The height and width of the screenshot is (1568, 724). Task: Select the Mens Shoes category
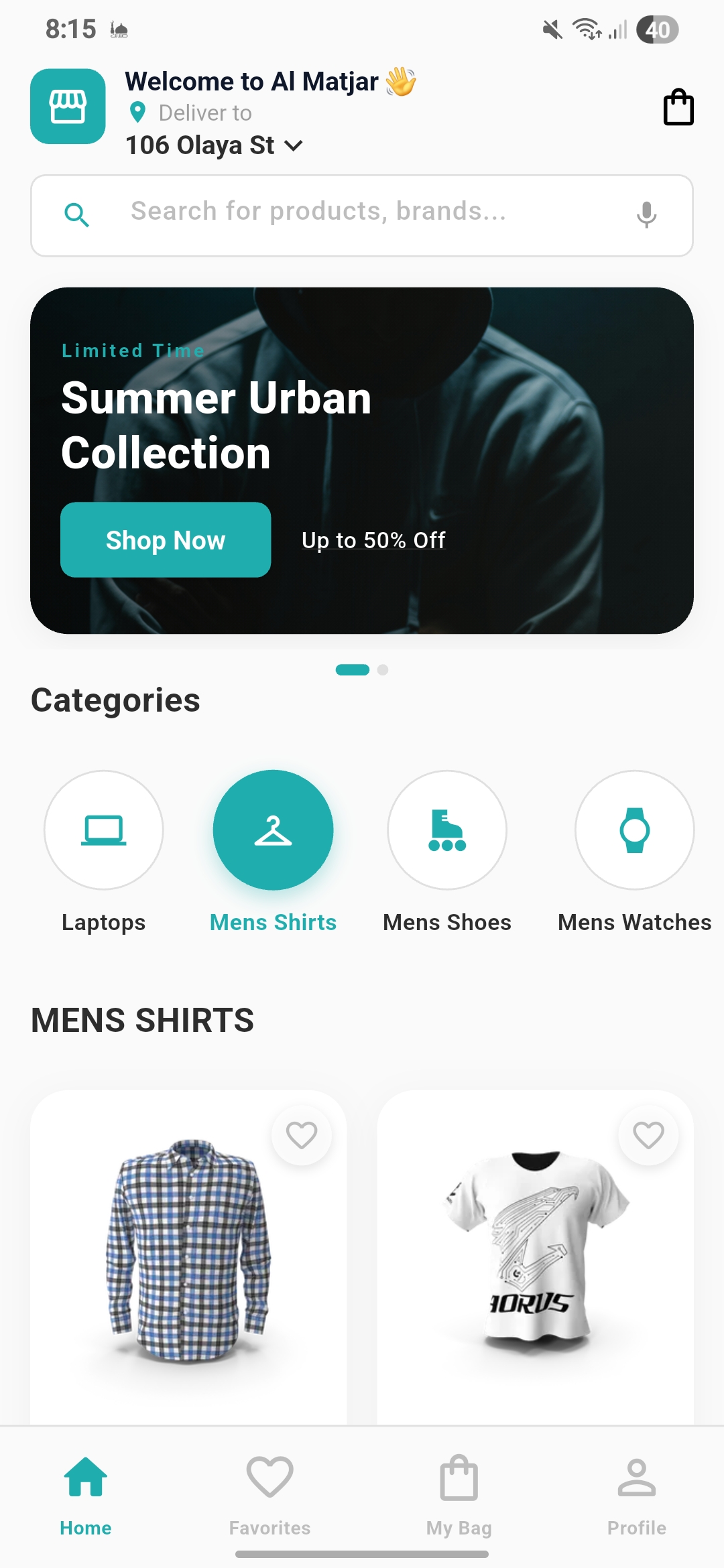click(x=447, y=830)
